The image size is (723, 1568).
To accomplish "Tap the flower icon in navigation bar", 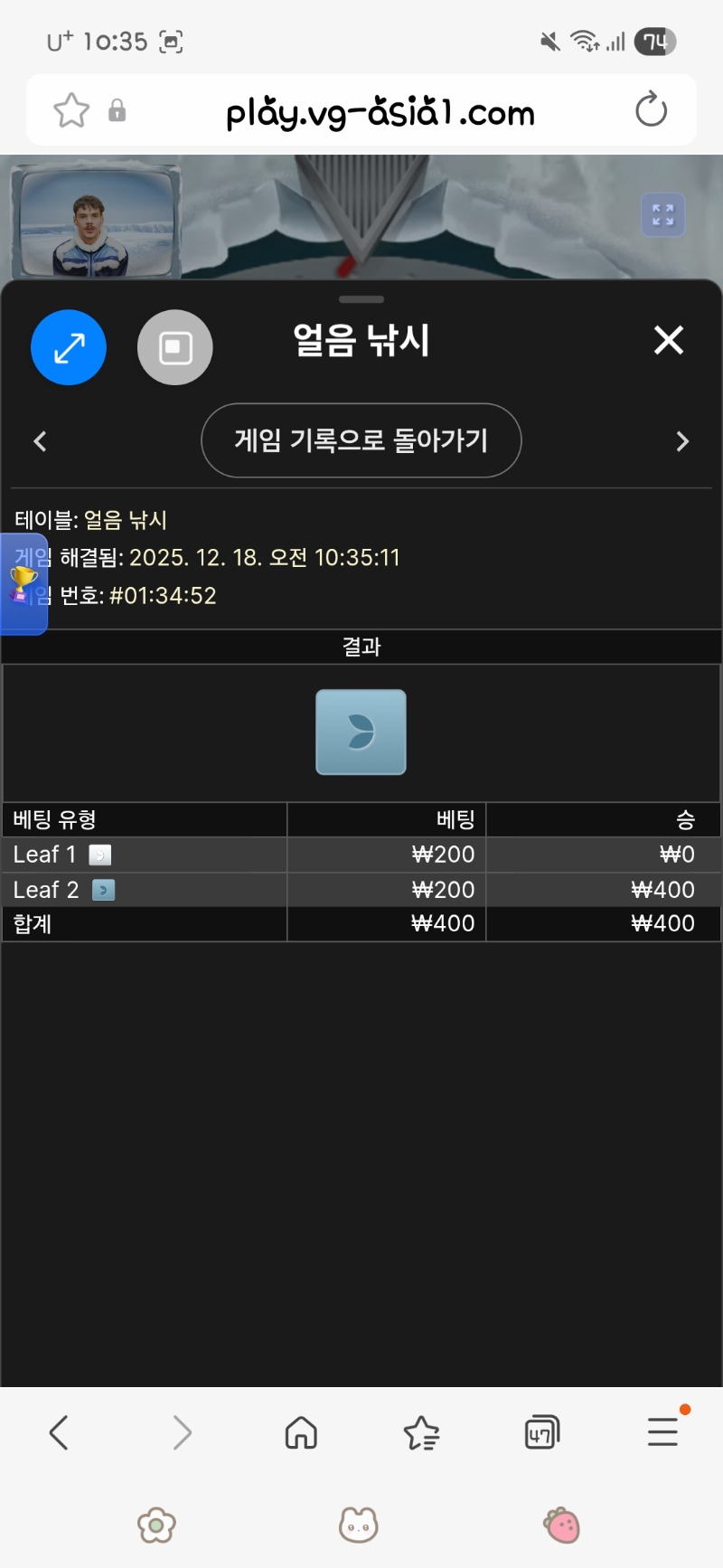I will point(156,1525).
